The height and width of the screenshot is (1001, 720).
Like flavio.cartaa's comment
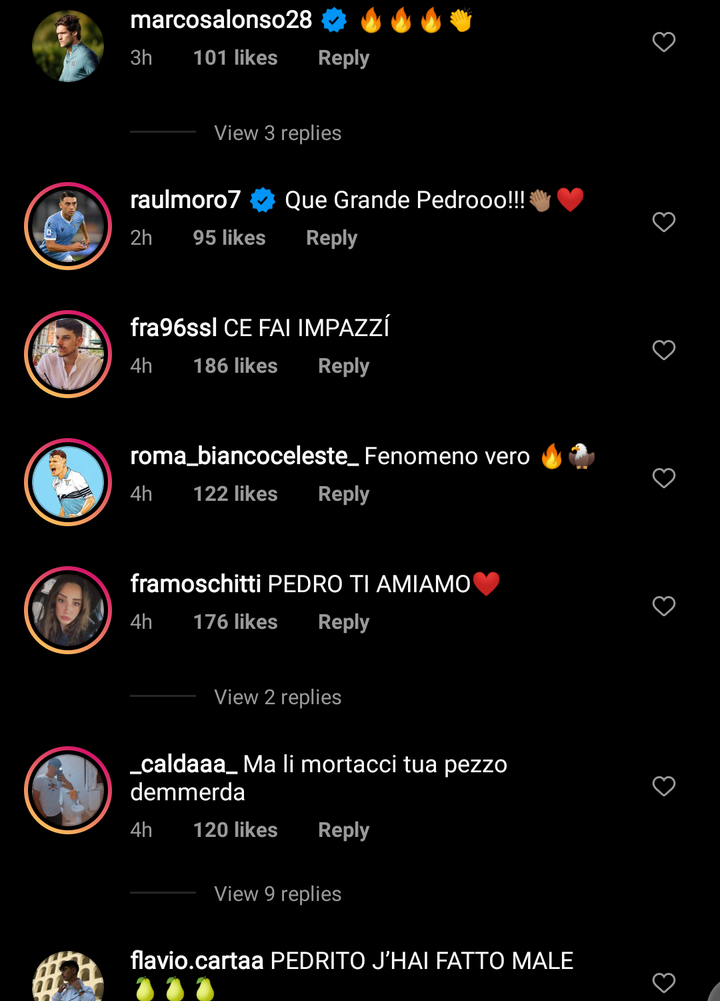[x=664, y=982]
